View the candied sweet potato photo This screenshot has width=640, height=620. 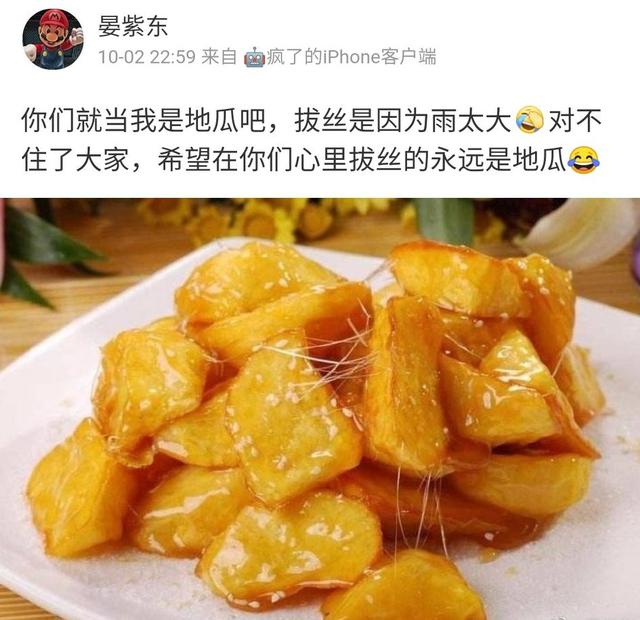[320, 408]
